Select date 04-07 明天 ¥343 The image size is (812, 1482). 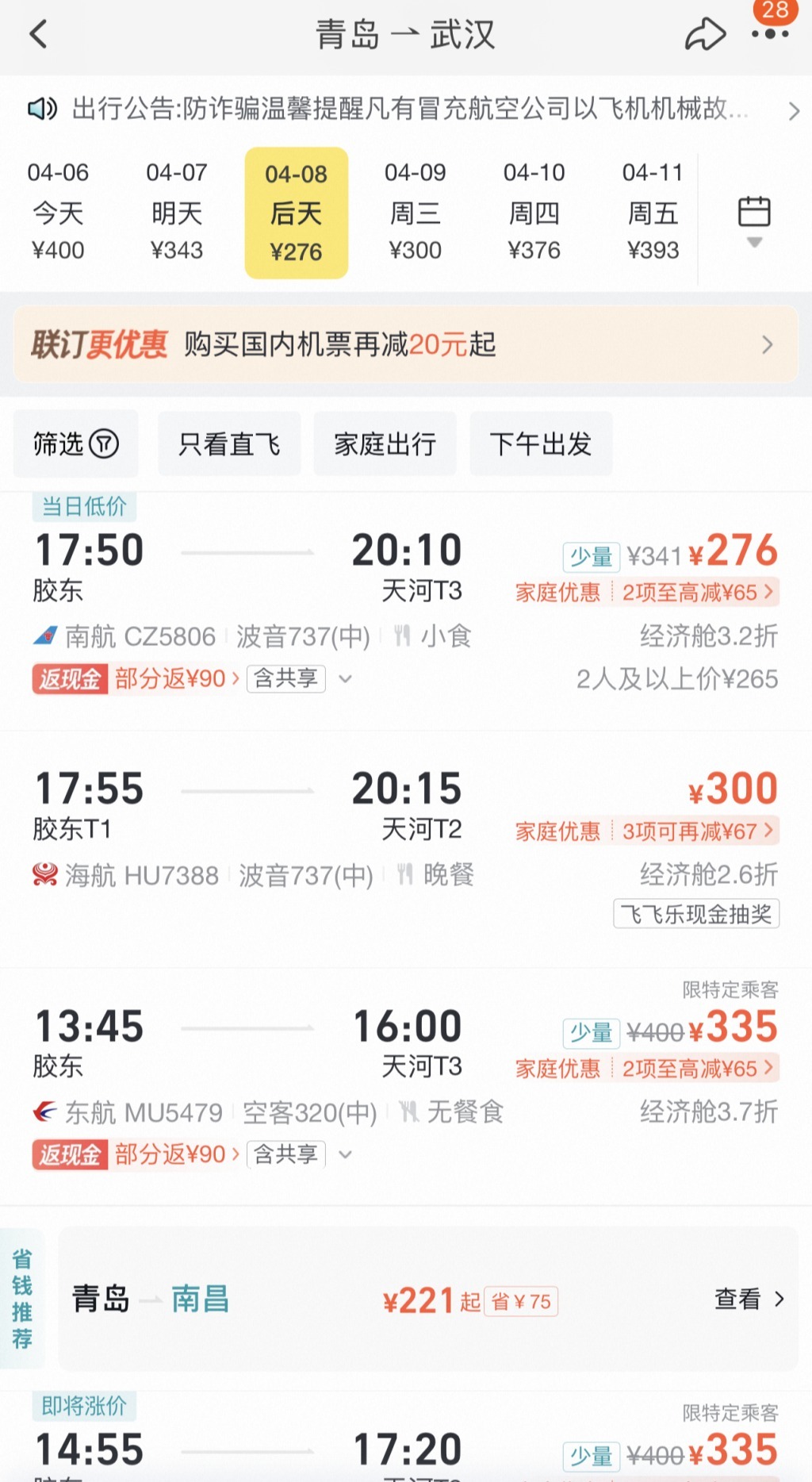177,212
